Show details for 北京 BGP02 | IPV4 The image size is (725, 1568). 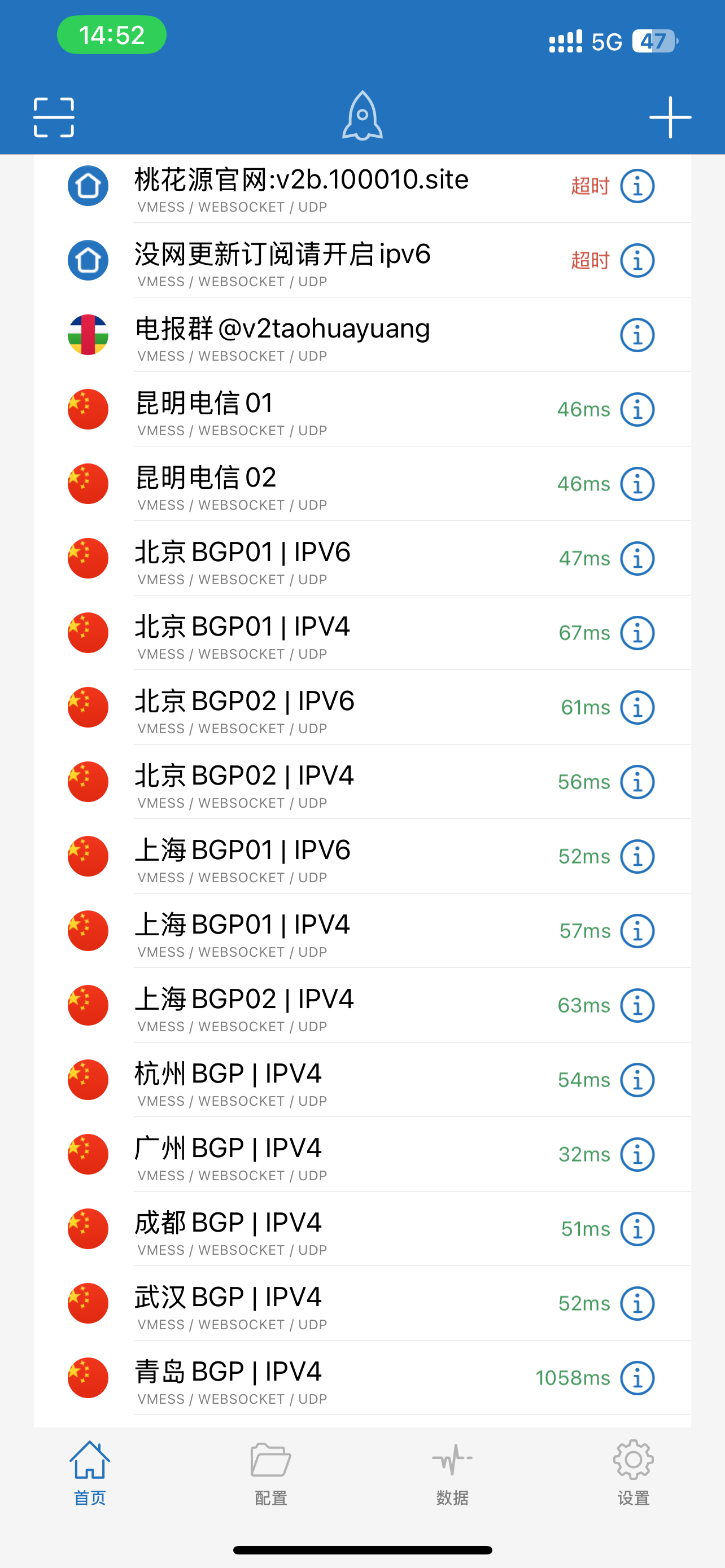click(x=637, y=782)
